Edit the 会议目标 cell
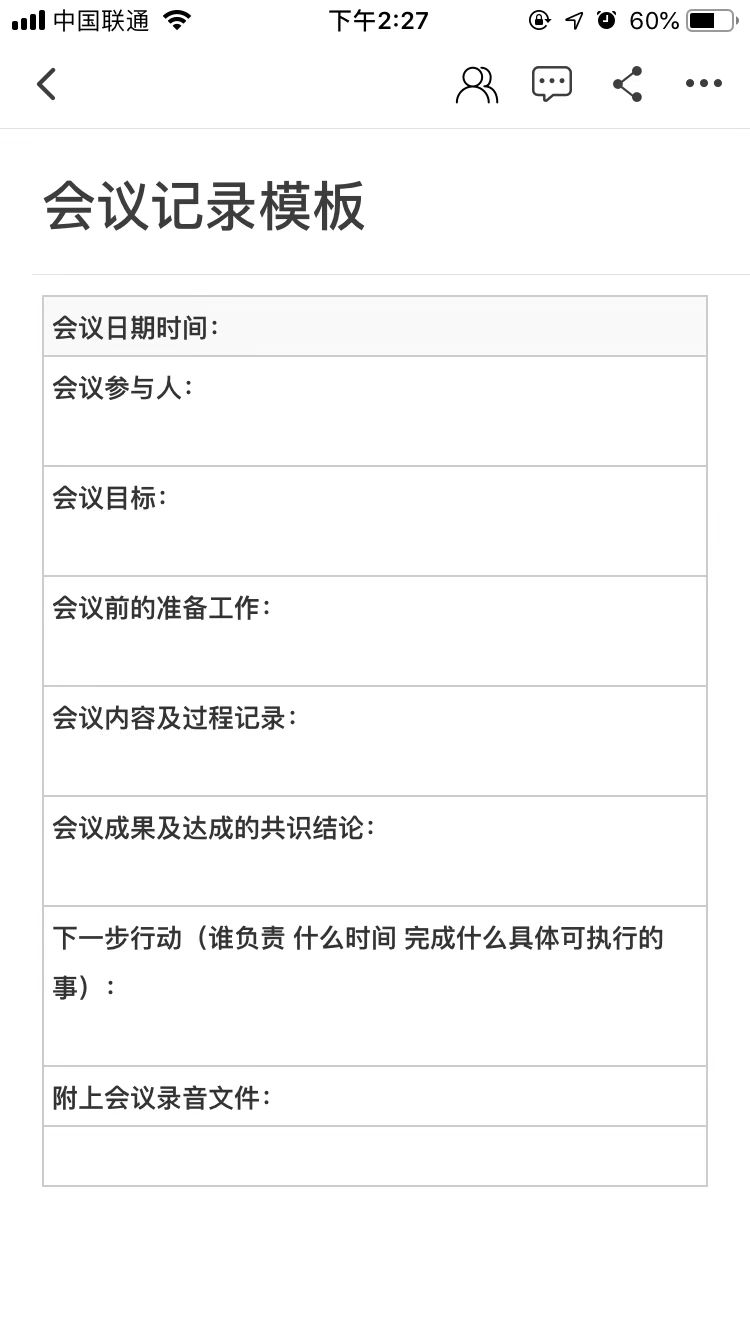Viewport: 750px width, 1334px height. tap(375, 521)
